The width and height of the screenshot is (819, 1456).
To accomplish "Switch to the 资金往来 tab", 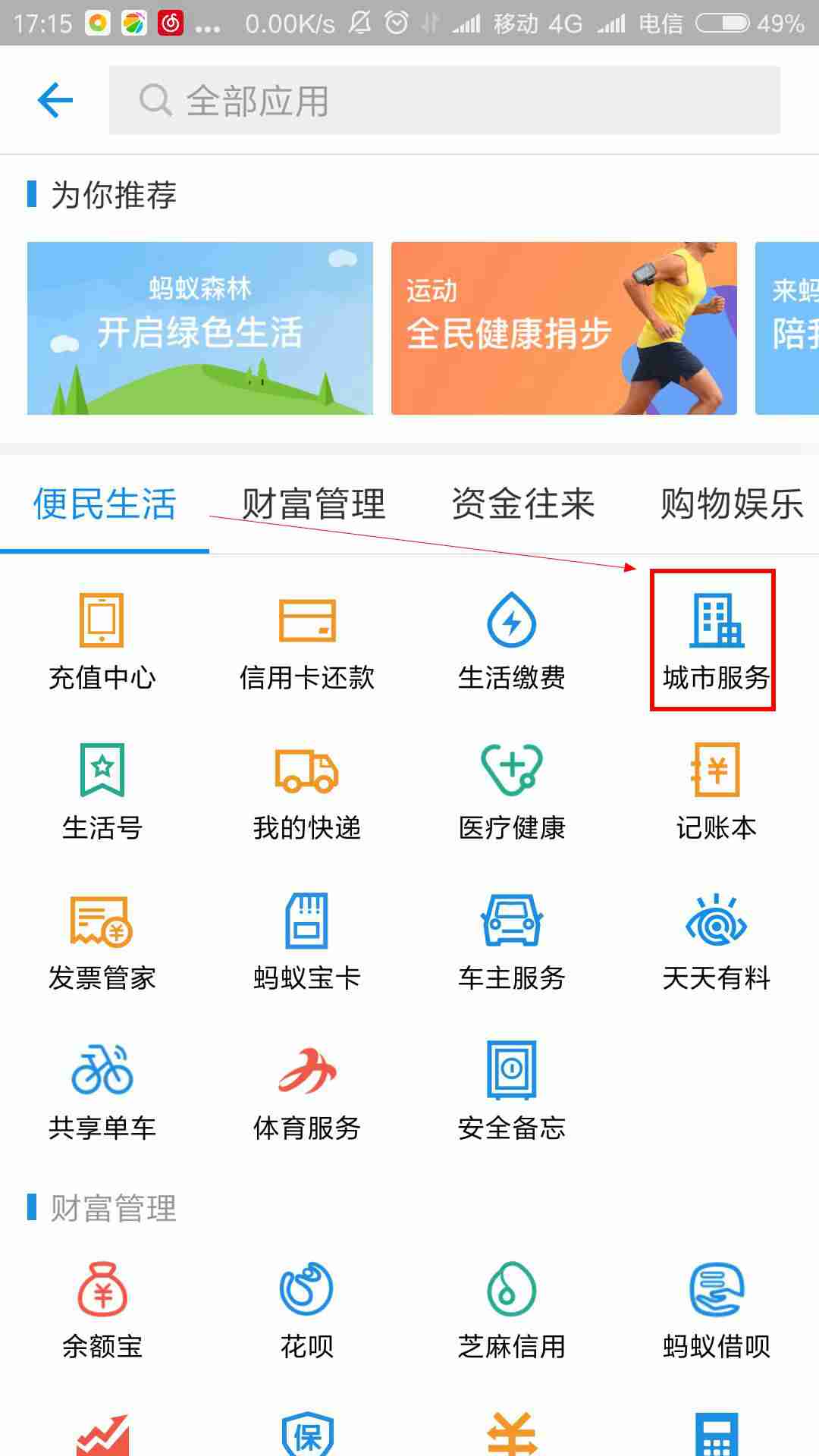I will tap(522, 504).
